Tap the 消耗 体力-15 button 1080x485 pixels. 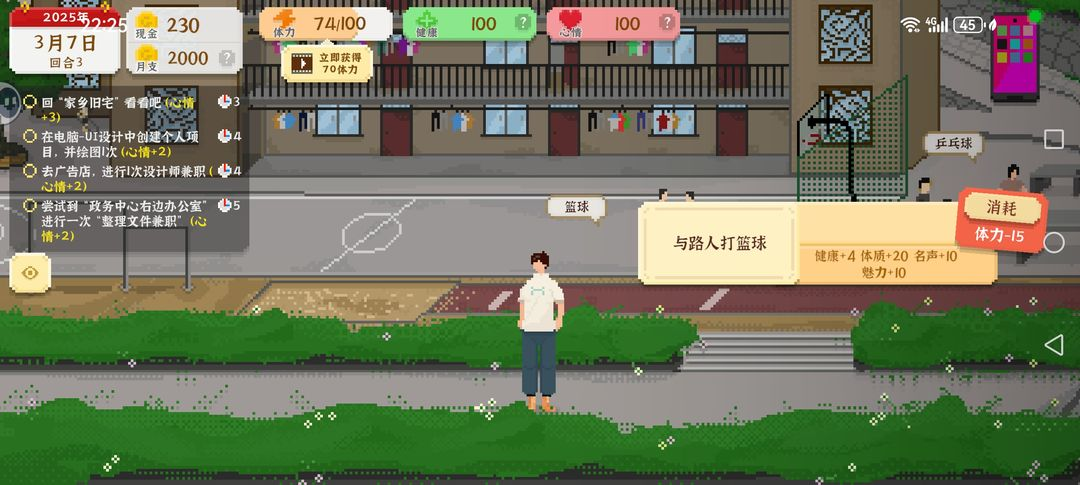click(x=1002, y=220)
